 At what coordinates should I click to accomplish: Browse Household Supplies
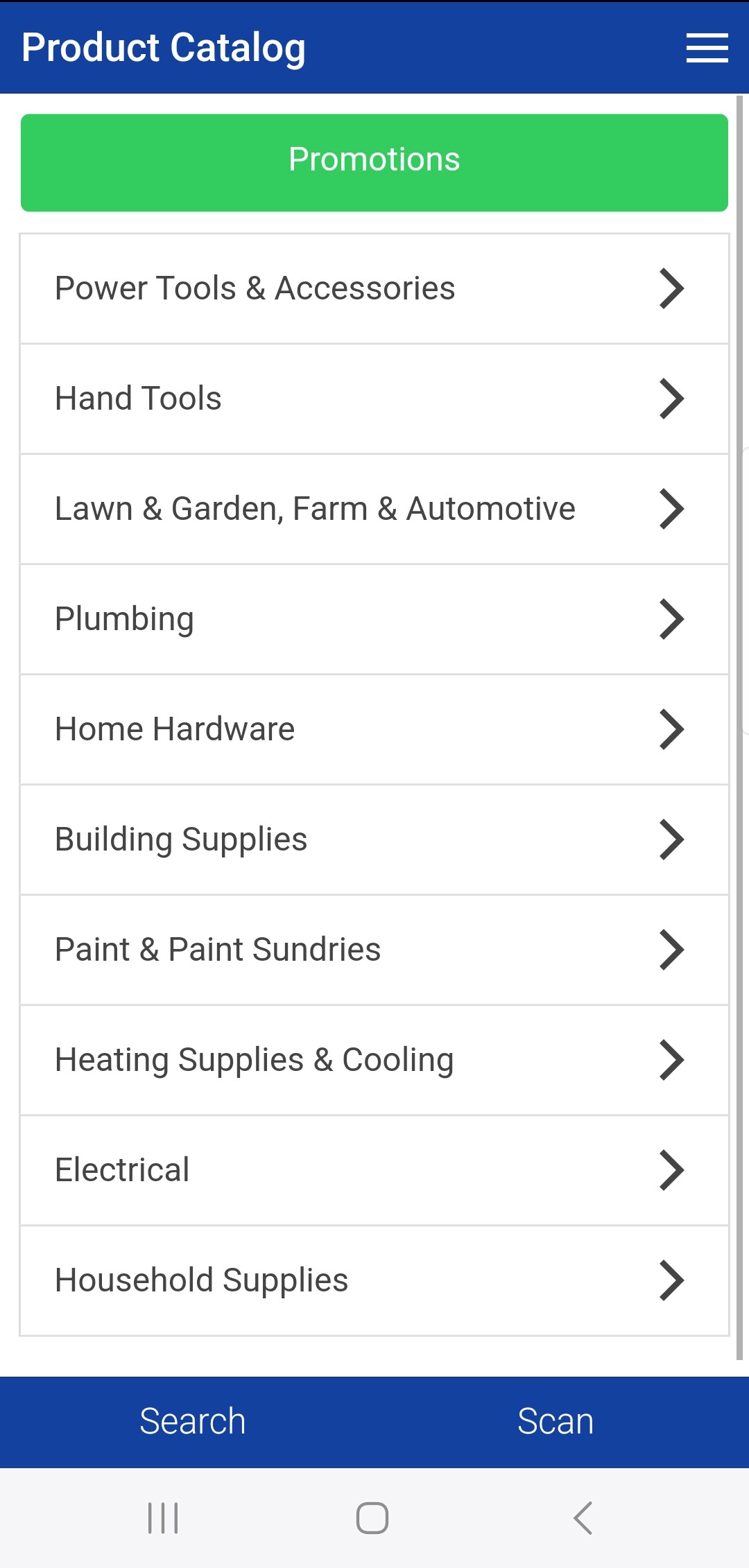tap(374, 1280)
